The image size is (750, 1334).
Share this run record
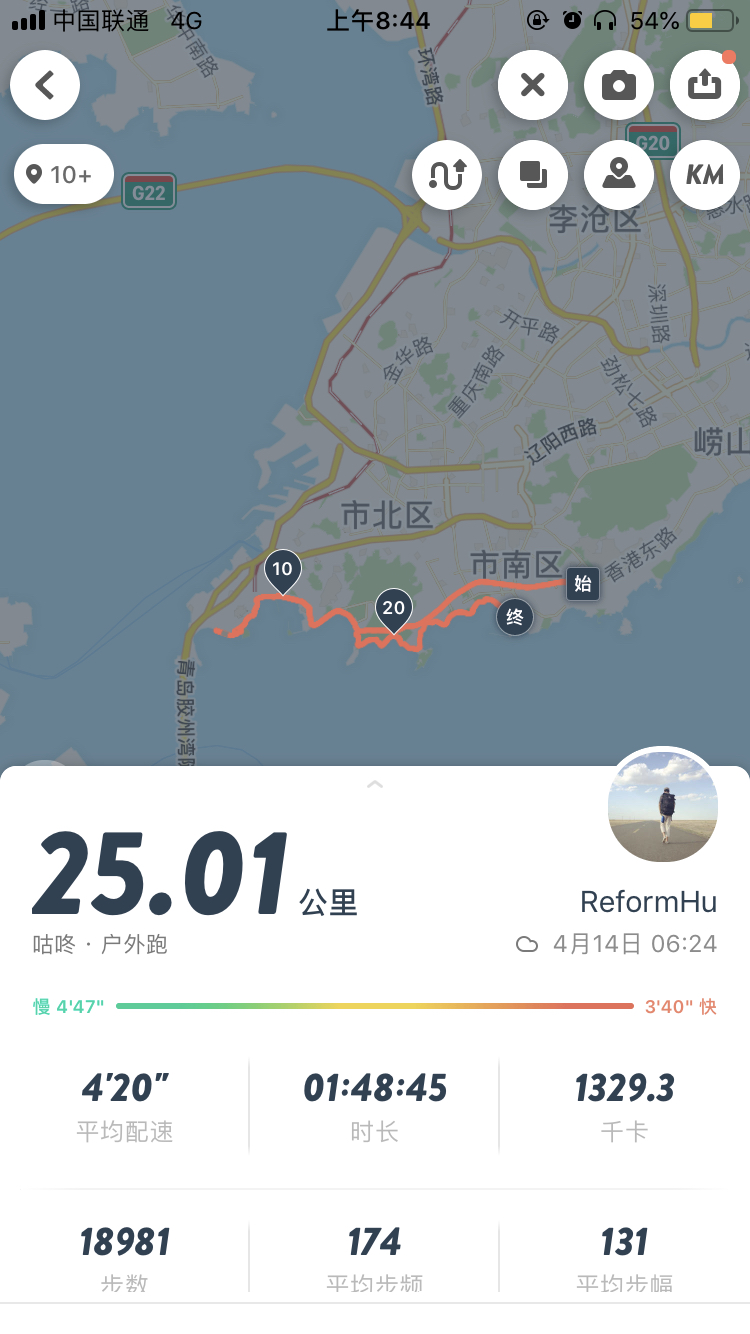[705, 85]
